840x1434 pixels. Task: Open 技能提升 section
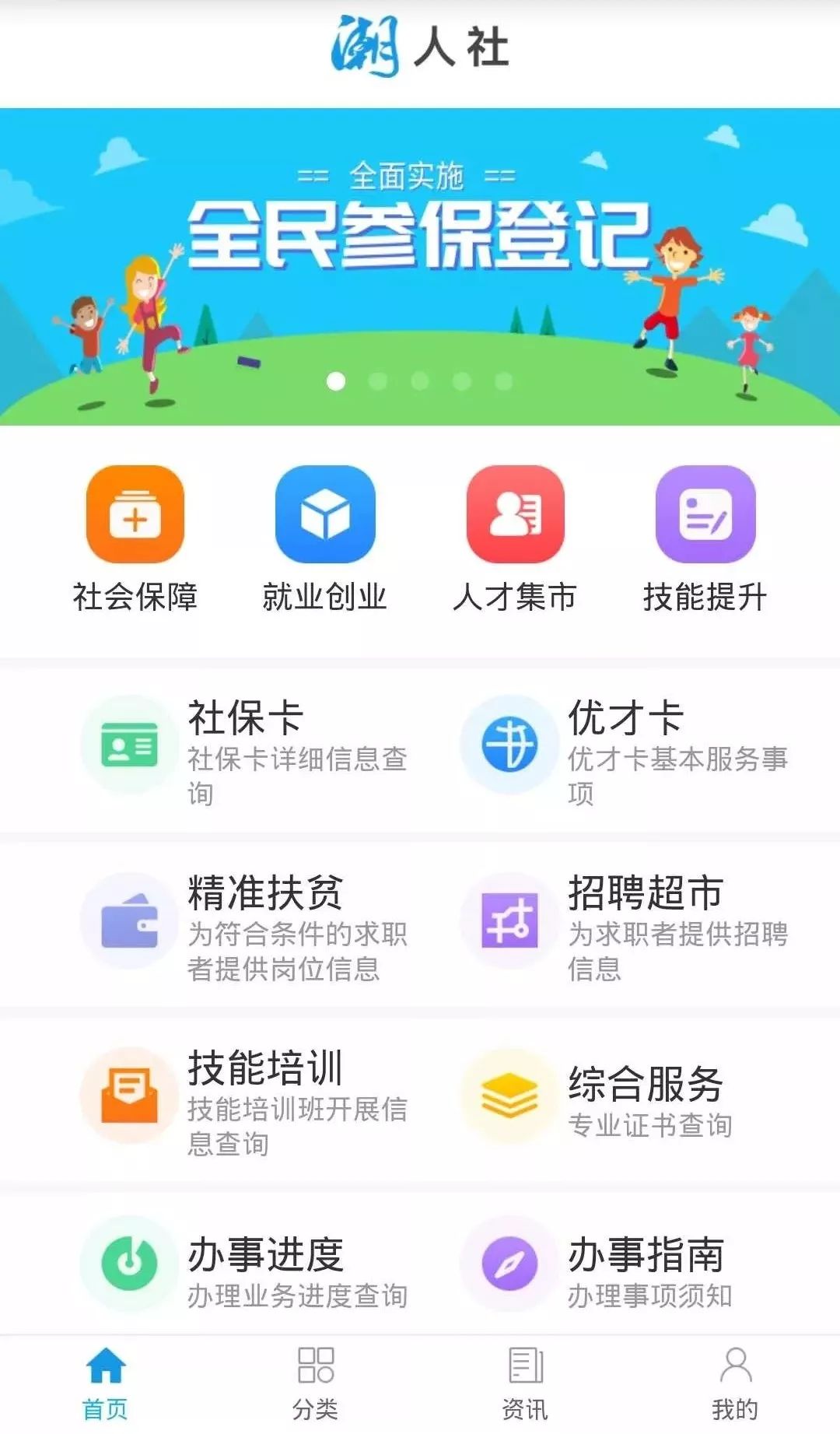point(705,537)
